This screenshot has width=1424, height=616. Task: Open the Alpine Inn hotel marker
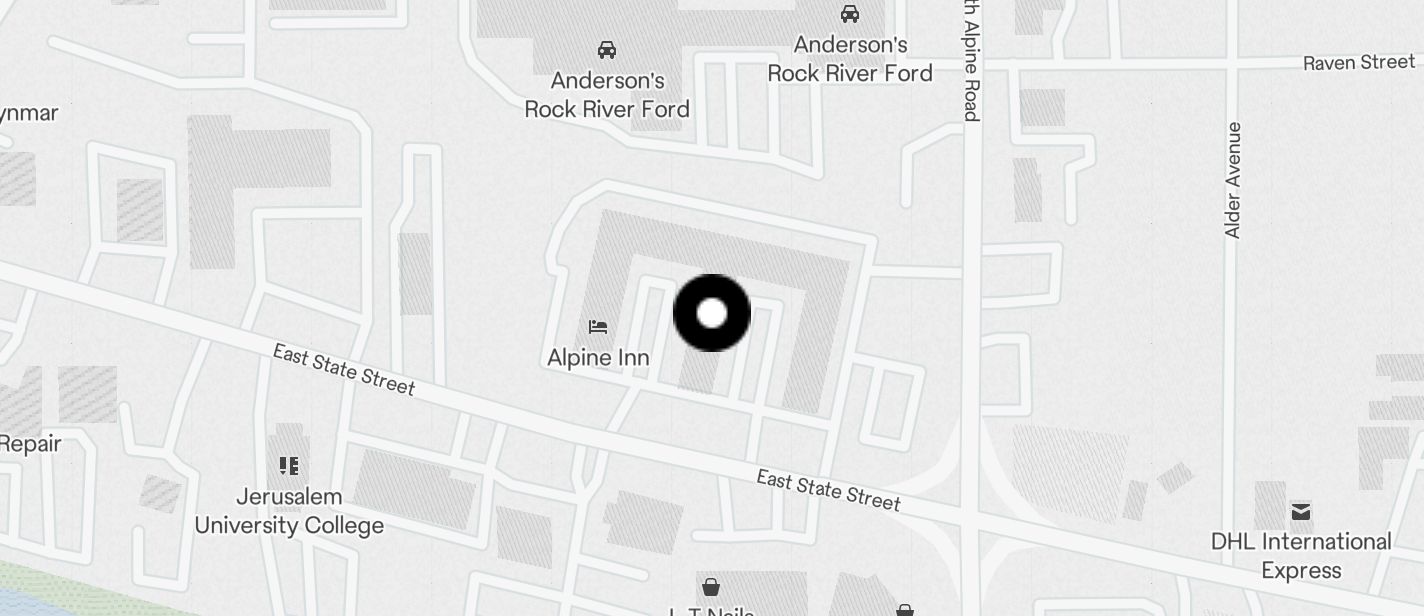click(598, 327)
